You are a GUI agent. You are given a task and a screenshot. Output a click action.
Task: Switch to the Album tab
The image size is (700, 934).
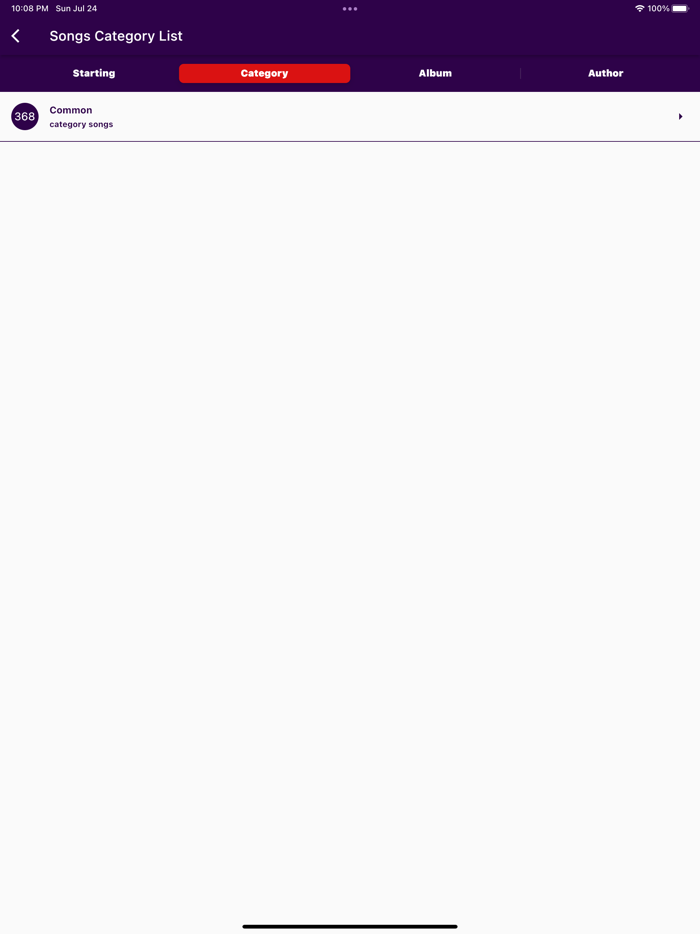click(435, 73)
